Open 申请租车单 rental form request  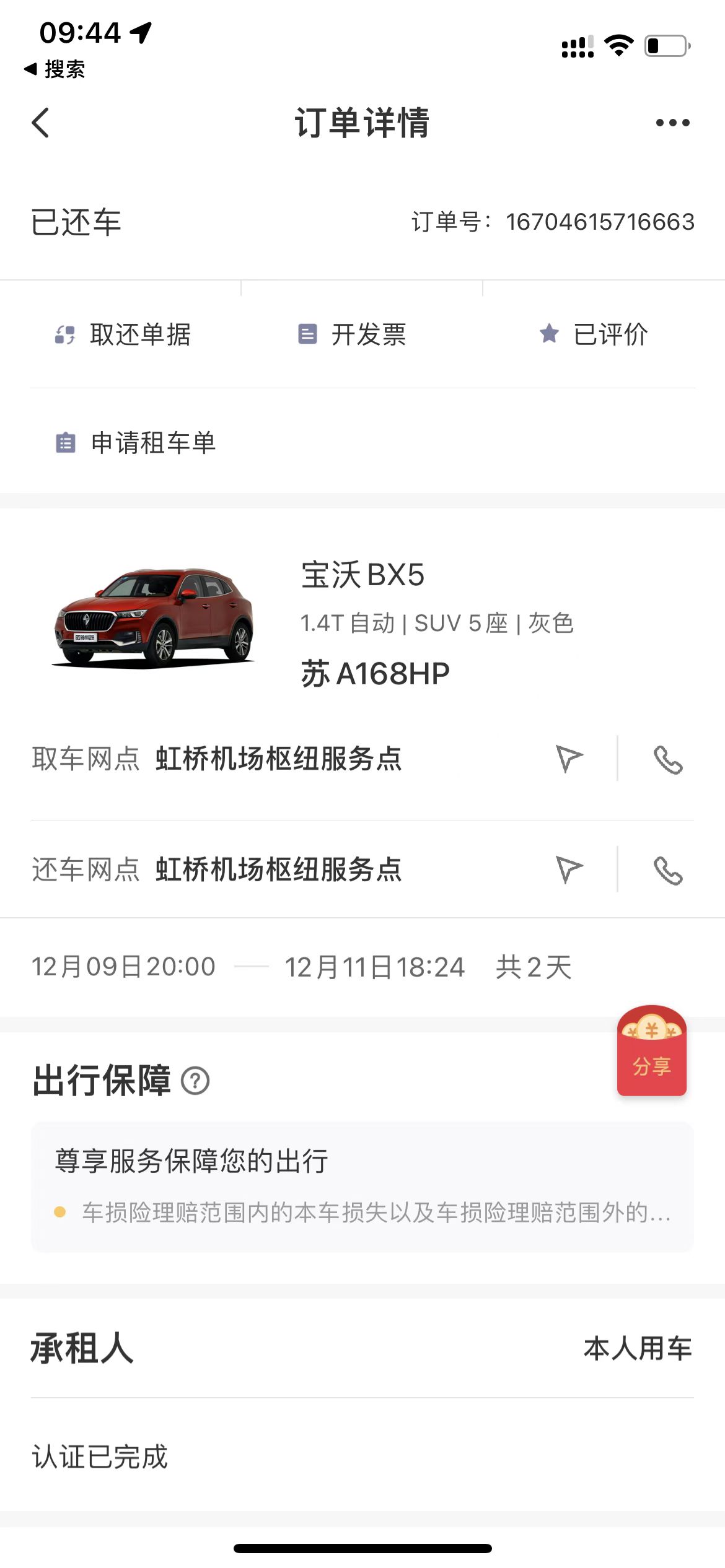pyautogui.click(x=136, y=443)
